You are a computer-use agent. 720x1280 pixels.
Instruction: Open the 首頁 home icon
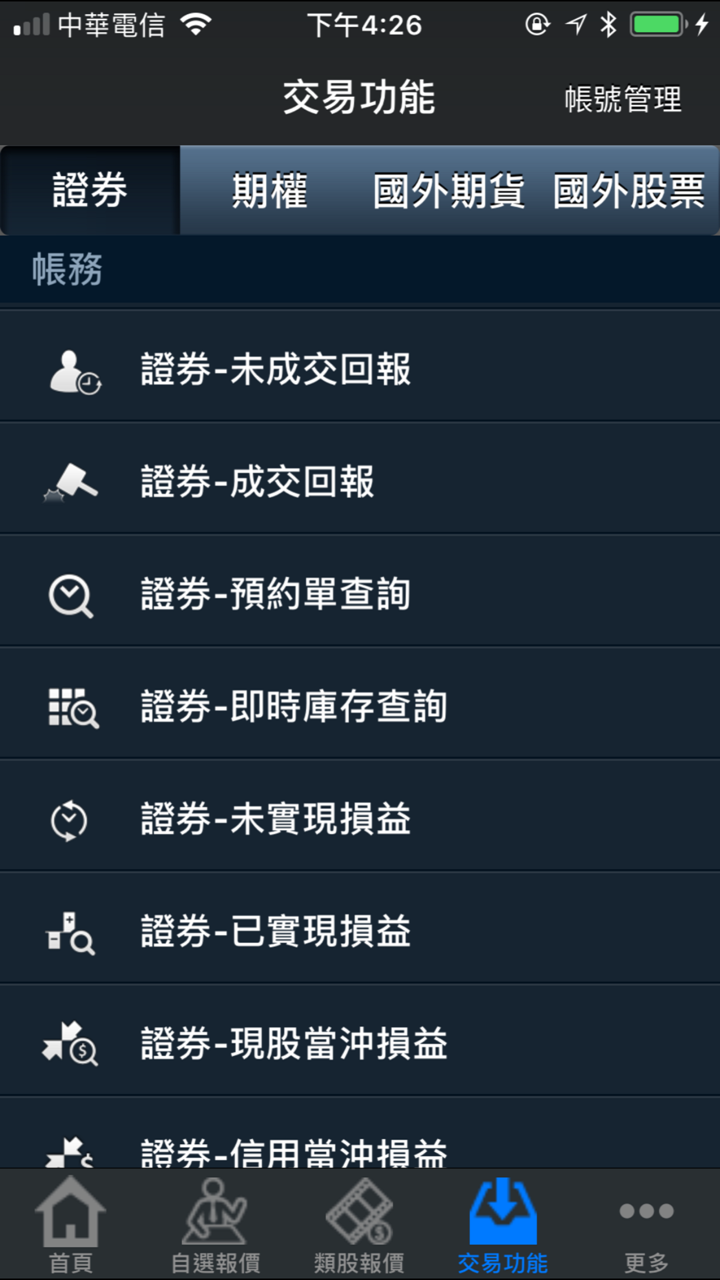click(71, 1210)
